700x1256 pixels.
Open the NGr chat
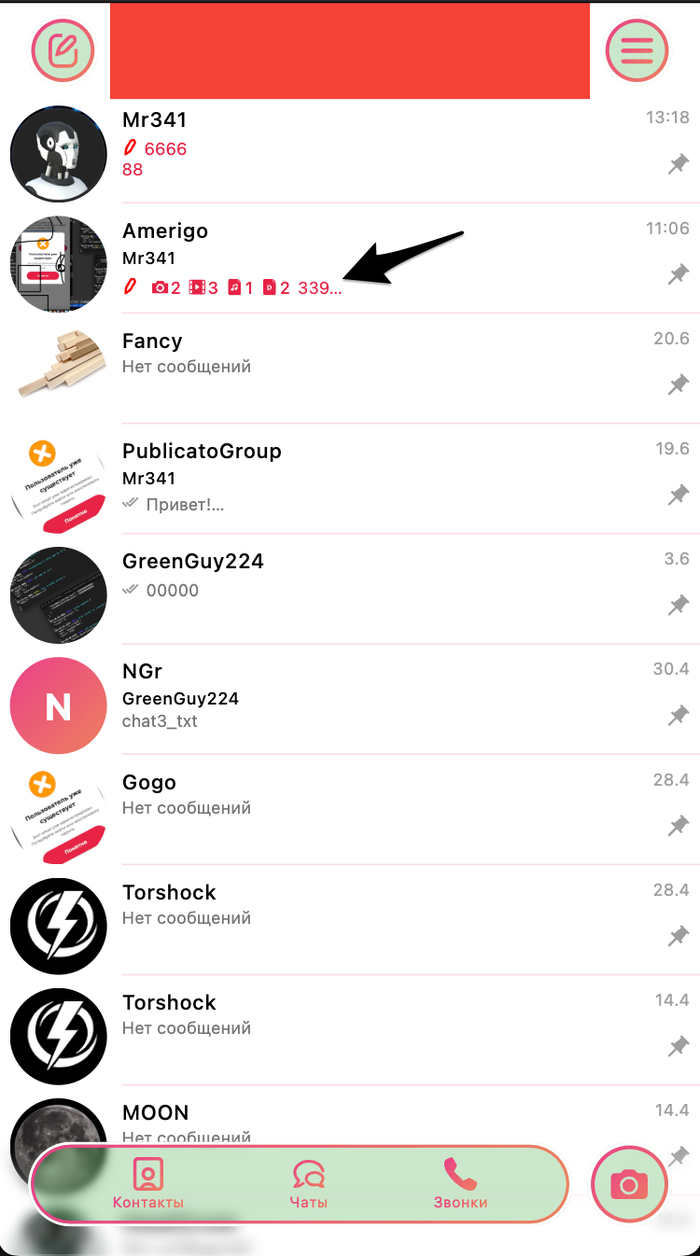[x=350, y=699]
